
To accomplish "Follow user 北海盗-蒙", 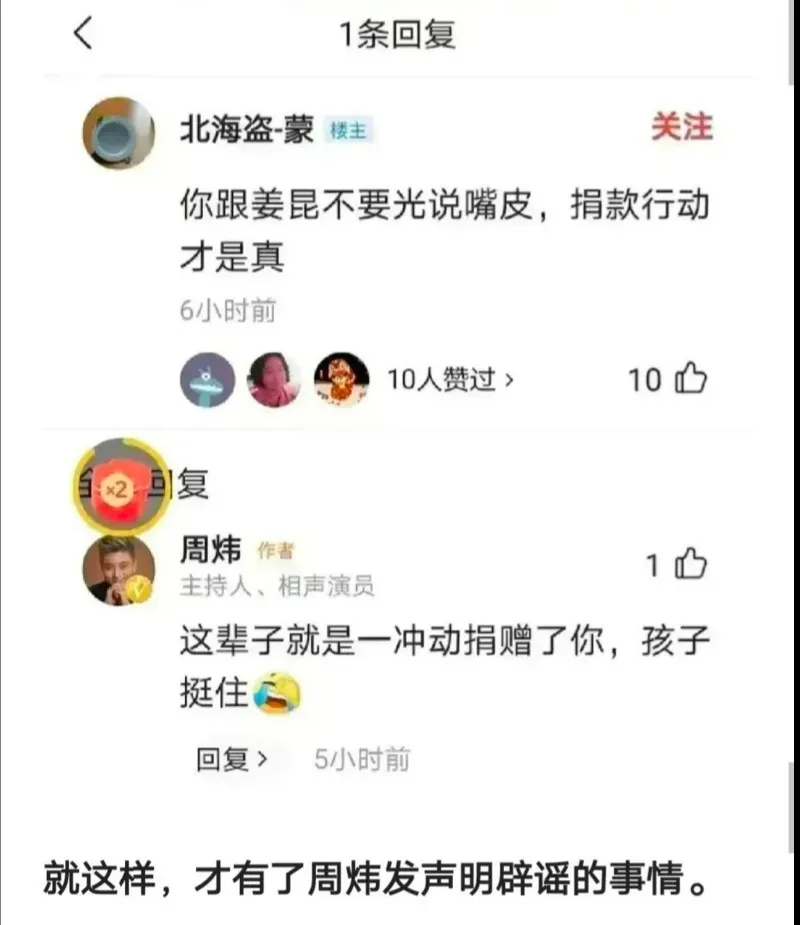I will click(682, 127).
